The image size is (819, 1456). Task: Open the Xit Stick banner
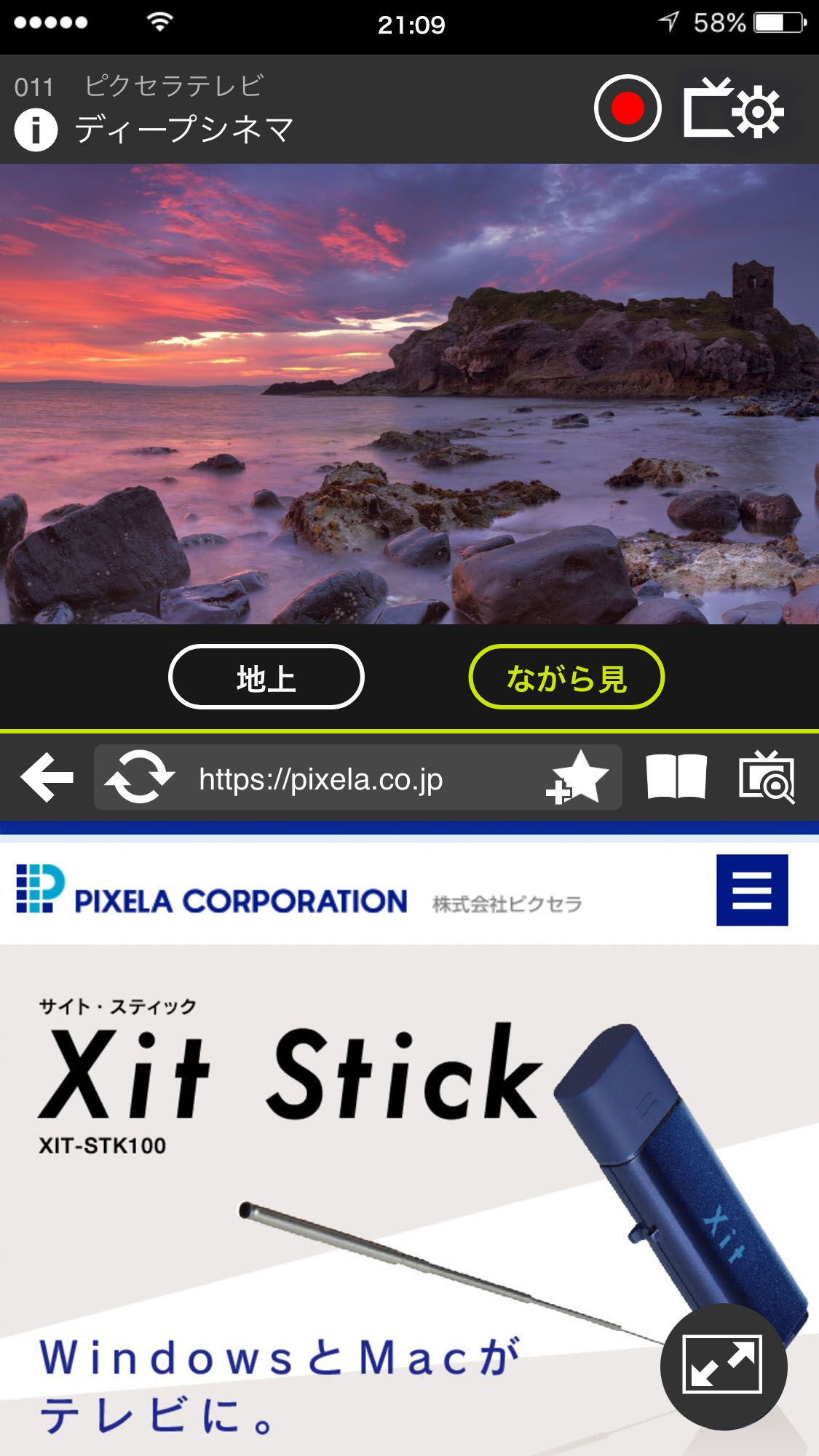[x=409, y=1201]
